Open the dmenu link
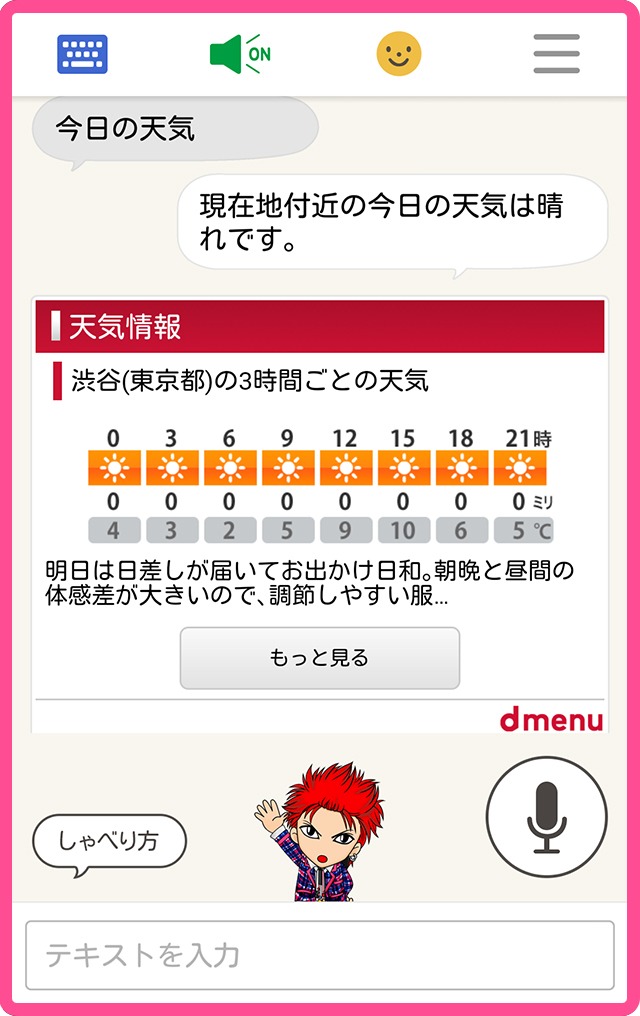Screen dimensions: 640x1016 [551, 719]
